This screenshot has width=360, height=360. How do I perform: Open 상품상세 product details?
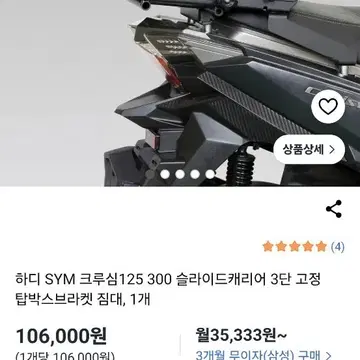pyautogui.click(x=309, y=150)
